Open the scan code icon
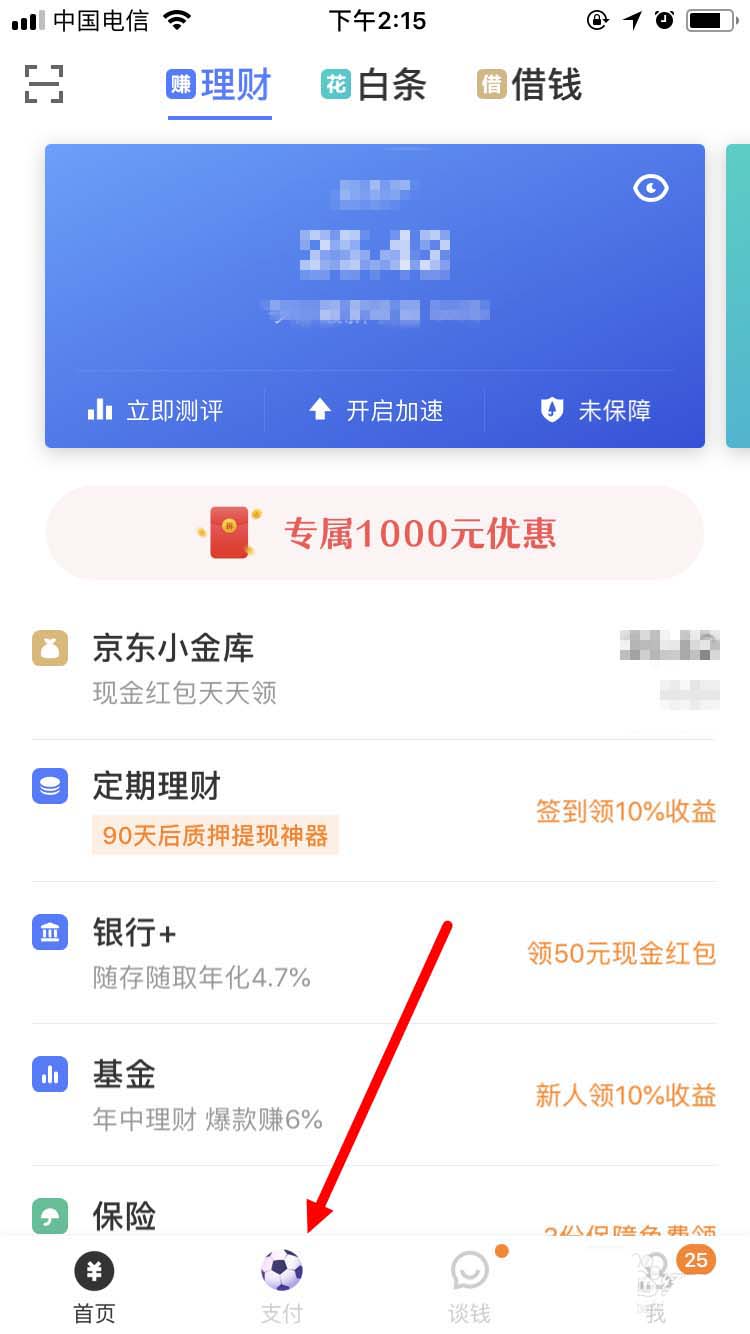750x1334 pixels. pyautogui.click(x=44, y=84)
